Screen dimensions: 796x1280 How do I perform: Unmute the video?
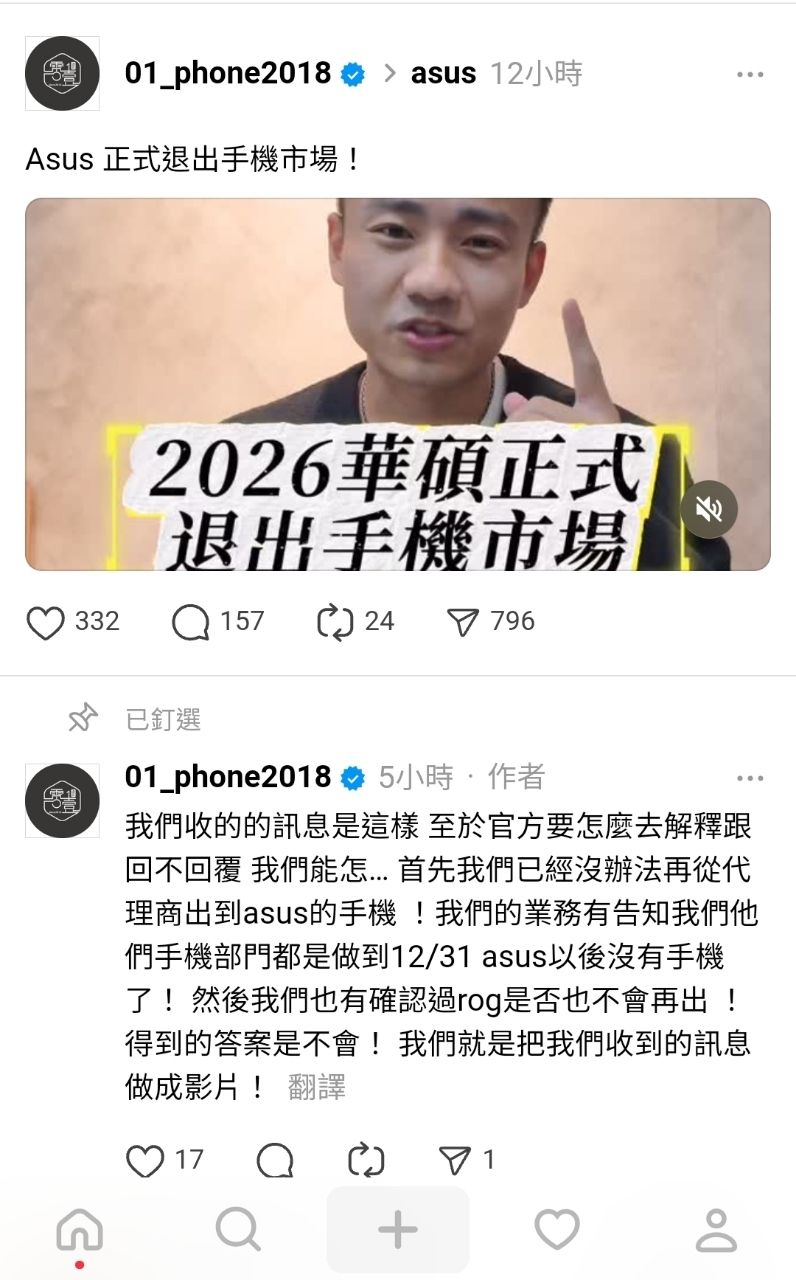pos(709,509)
